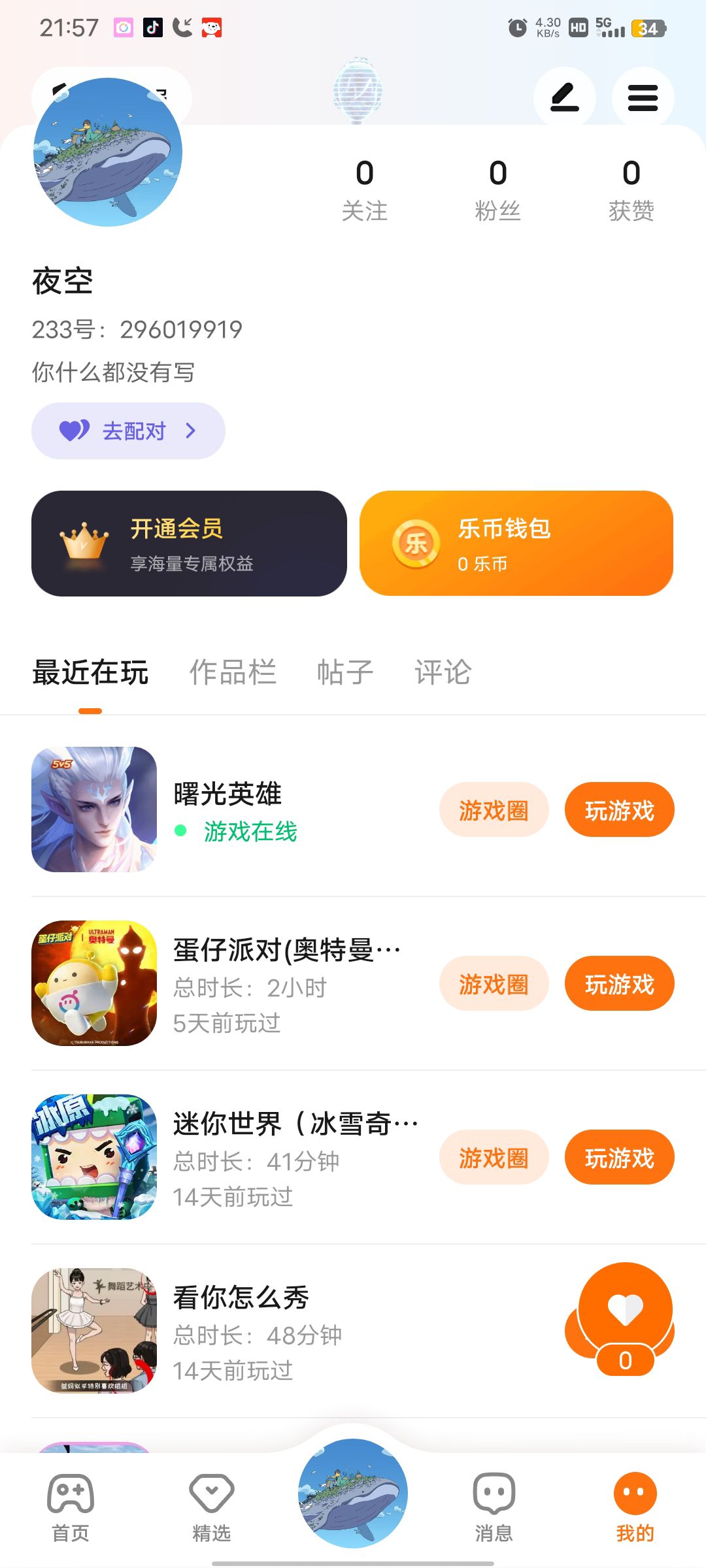
Task: Switch to the 帖子 tab
Action: 345,673
